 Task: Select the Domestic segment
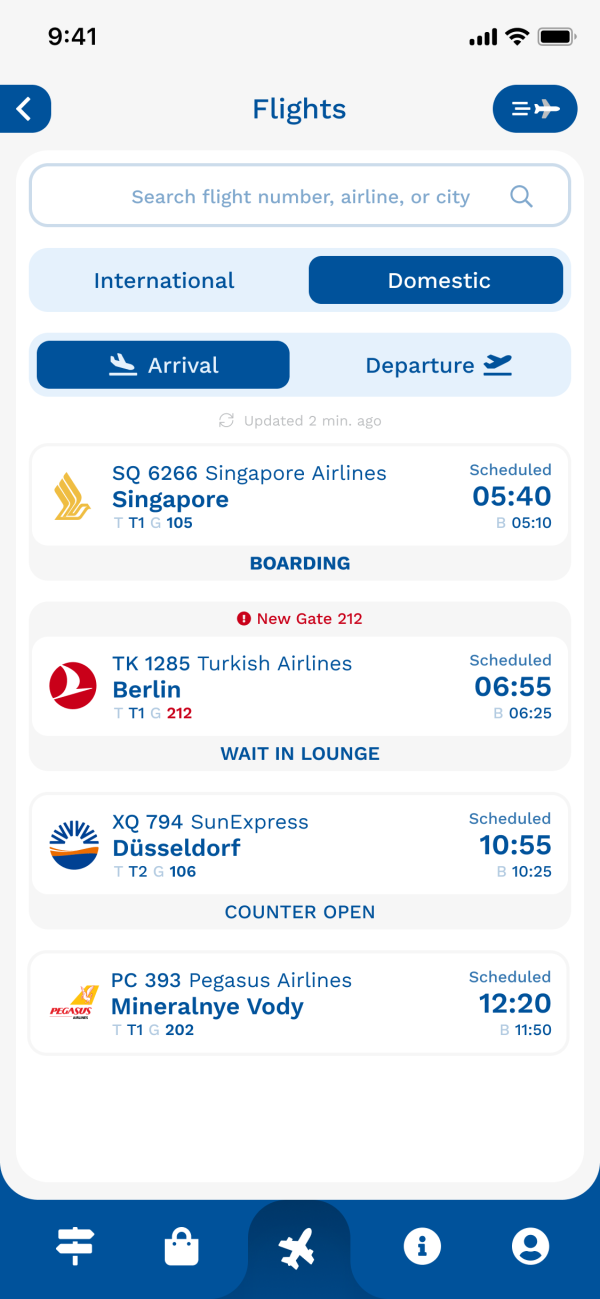point(436,280)
